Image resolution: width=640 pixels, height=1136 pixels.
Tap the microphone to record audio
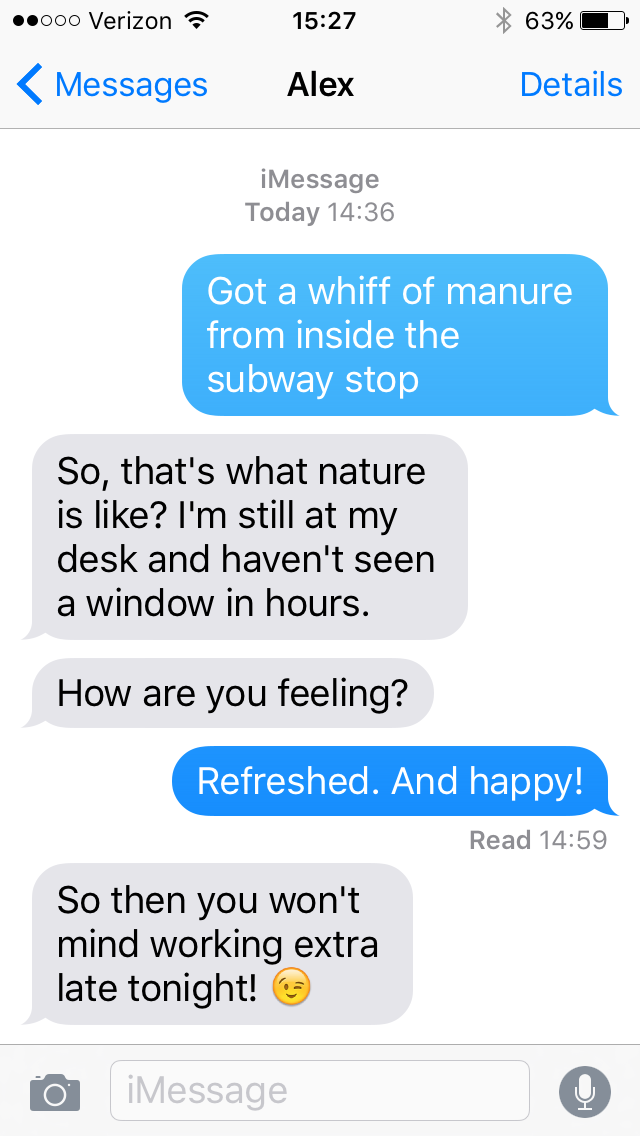(x=585, y=1091)
